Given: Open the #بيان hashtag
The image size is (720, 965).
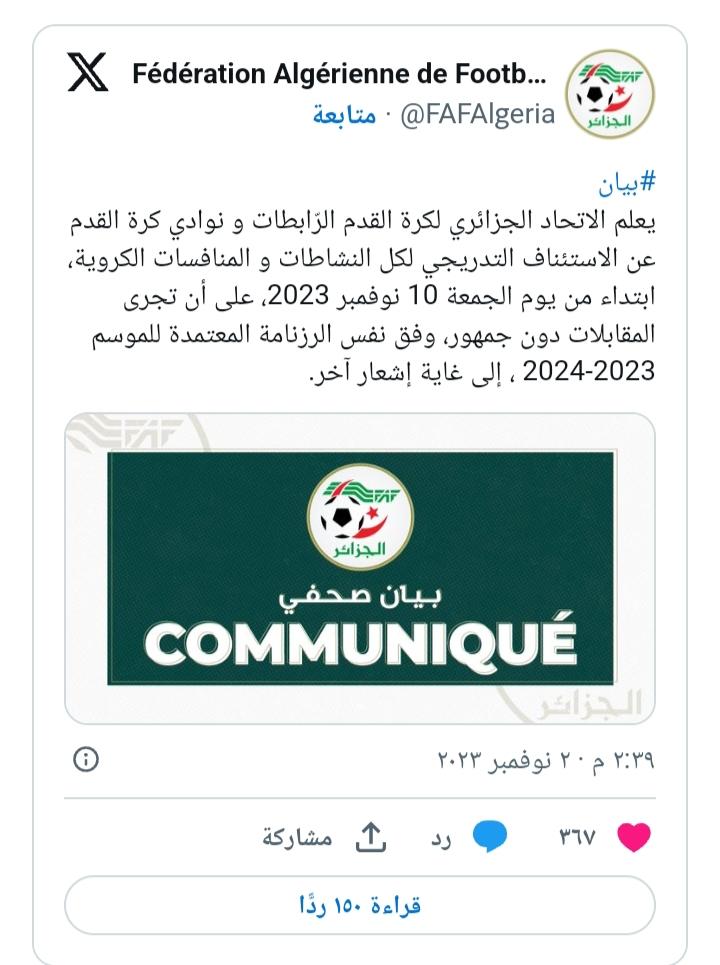Looking at the screenshot, I should pyautogui.click(x=626, y=186).
